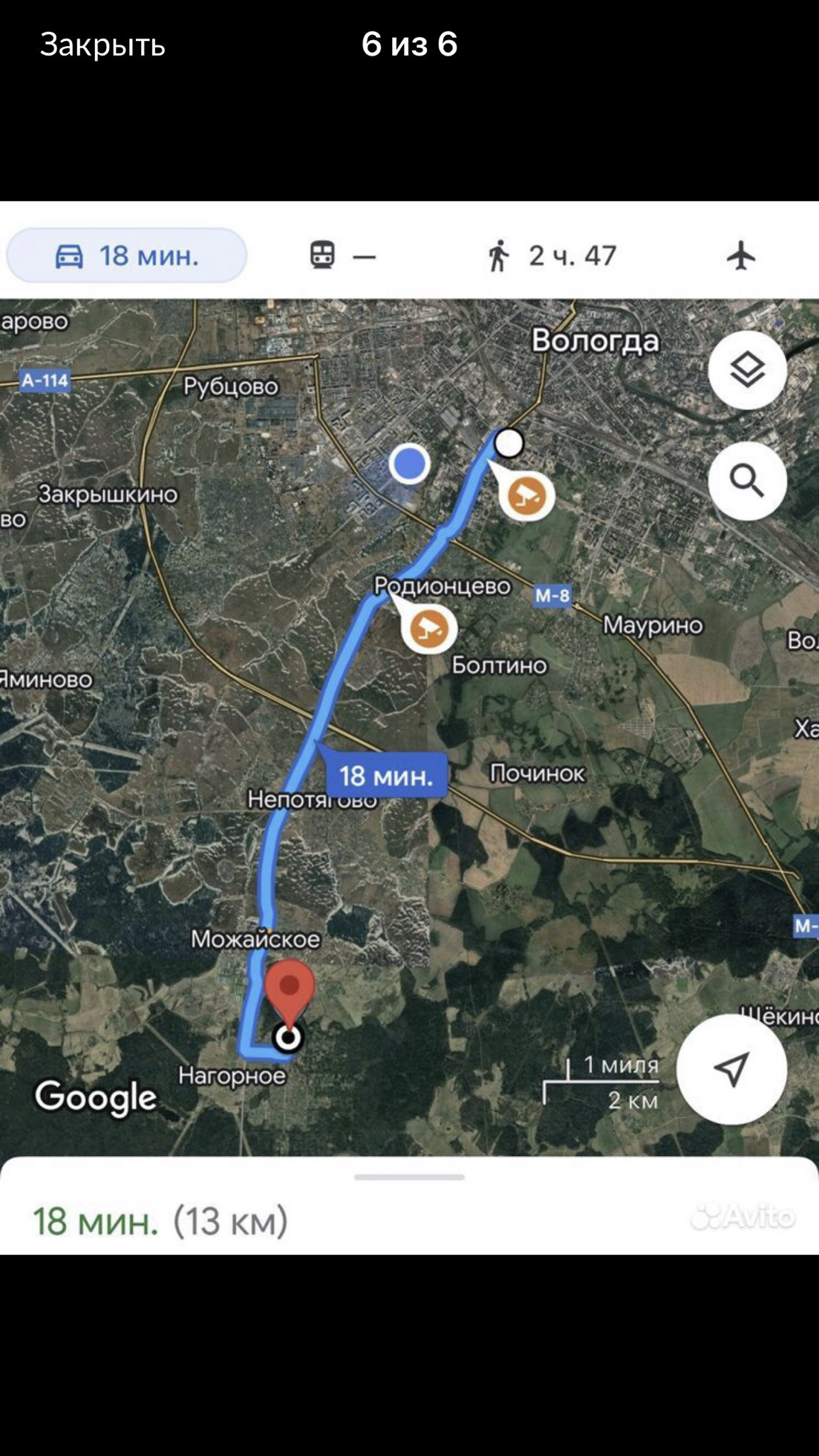Close the photo viewer via Закрыть
Screen dimensions: 819x1456
point(102,45)
